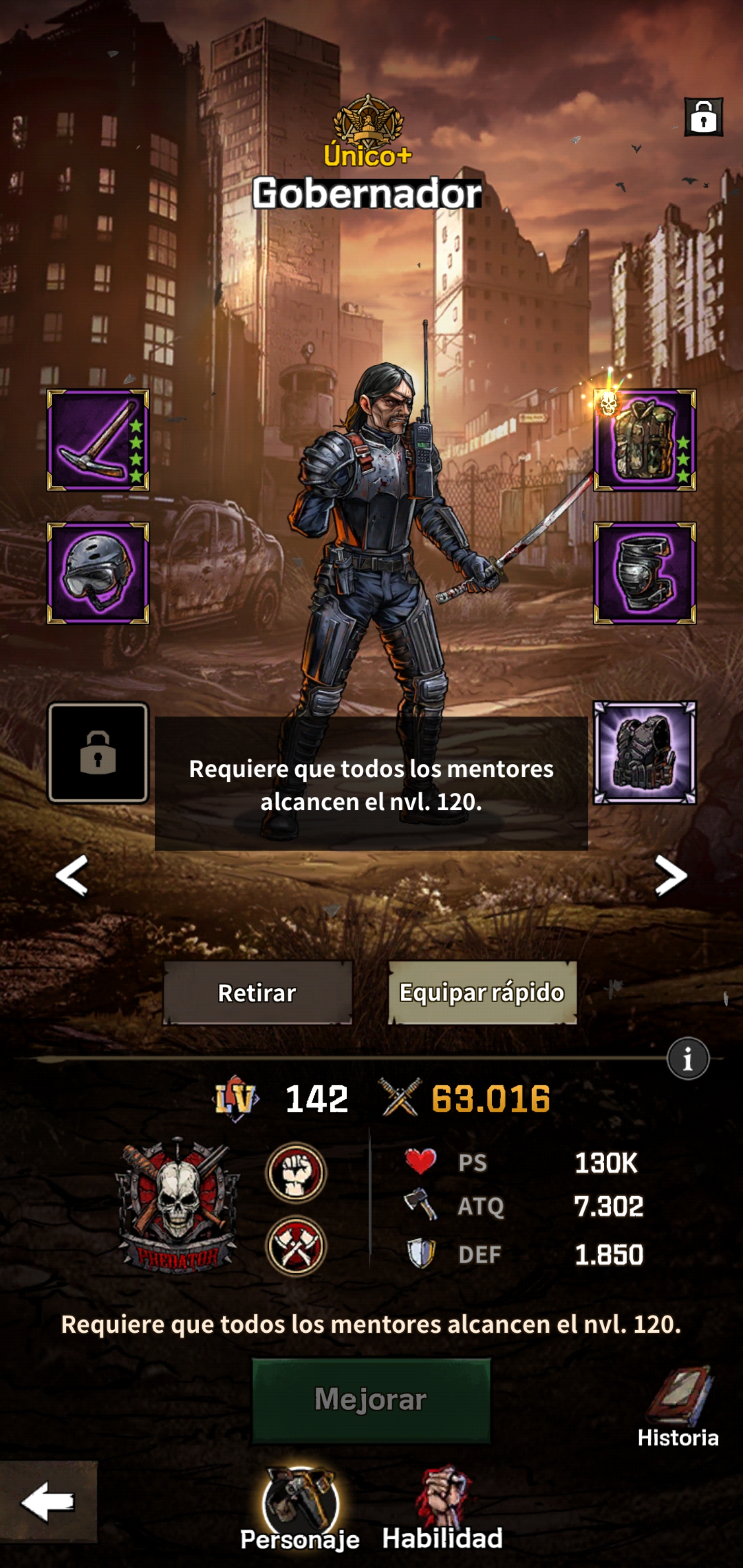Open the helmet equipment slot
Screen dimensions: 743x1568
pyautogui.click(x=98, y=573)
